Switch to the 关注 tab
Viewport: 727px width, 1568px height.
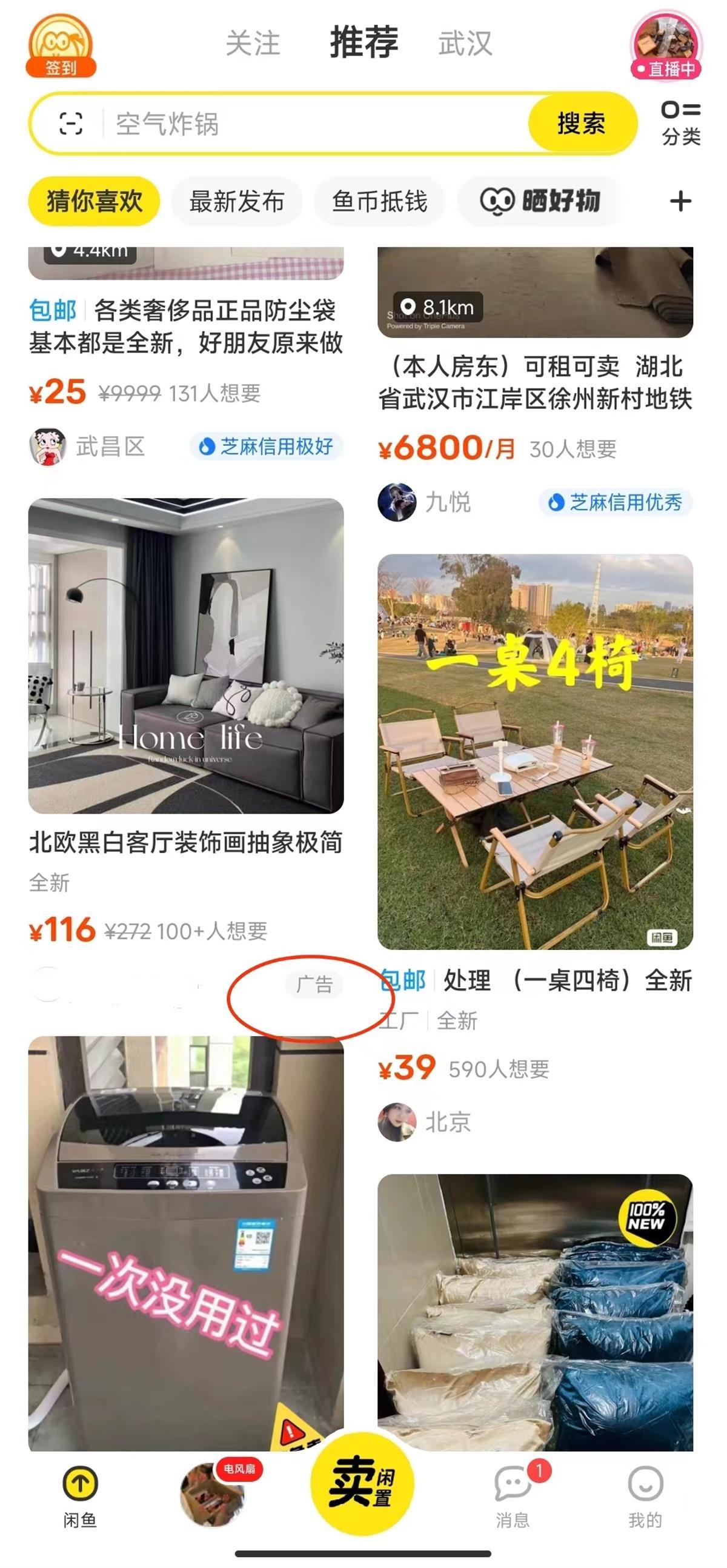click(x=253, y=44)
